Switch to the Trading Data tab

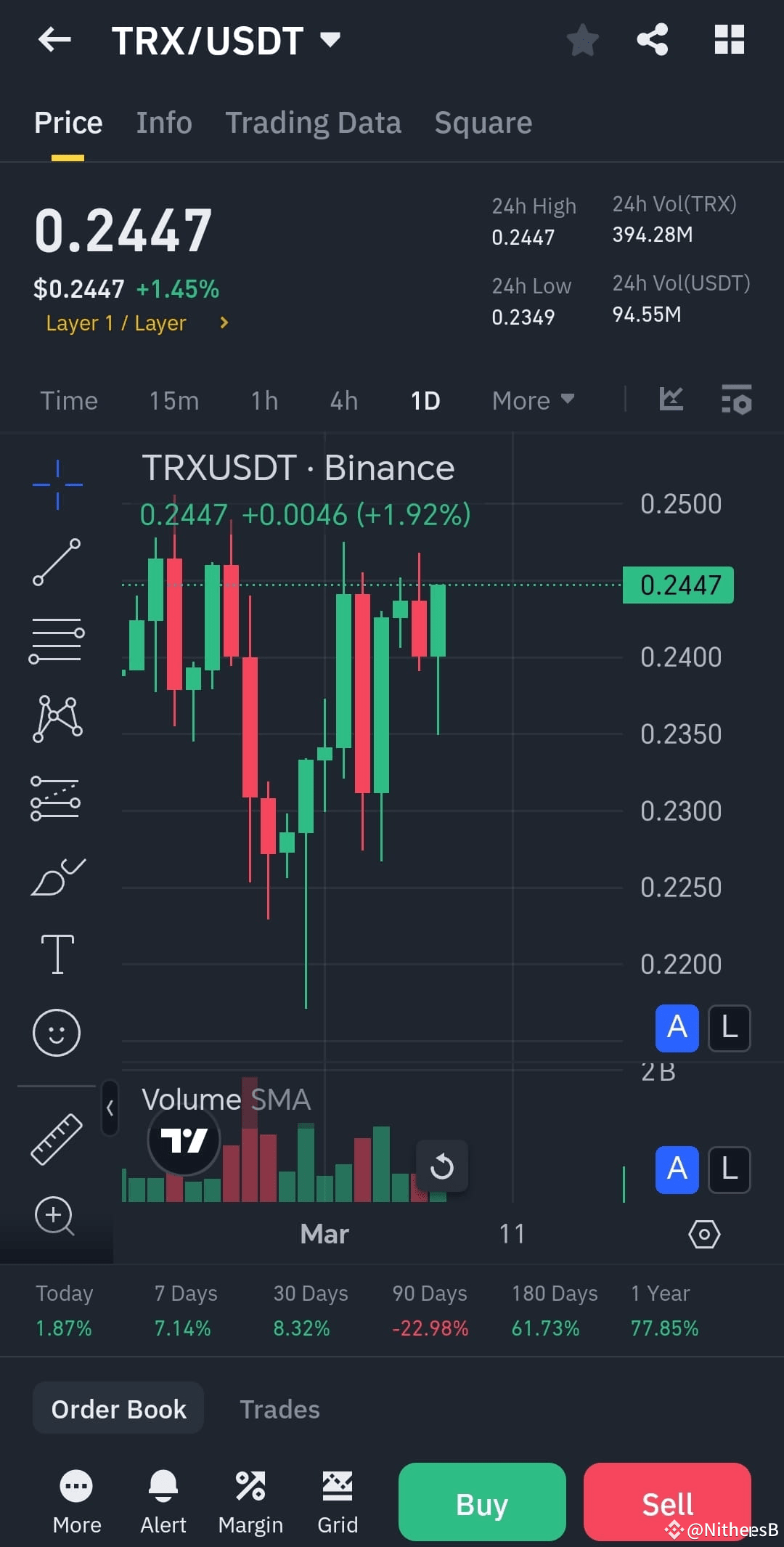pos(314,122)
